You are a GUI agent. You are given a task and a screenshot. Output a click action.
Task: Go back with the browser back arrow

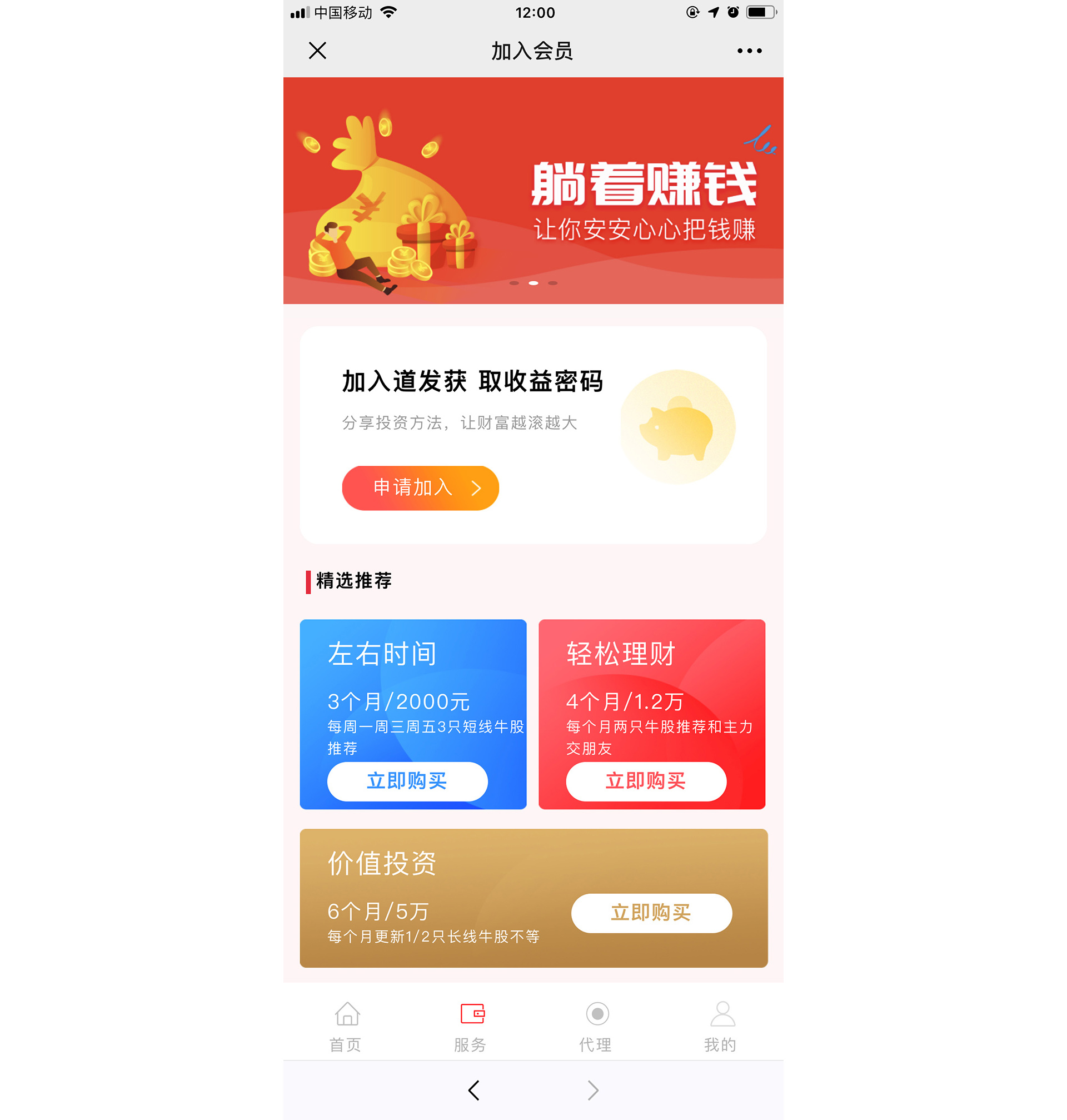pos(474,1090)
